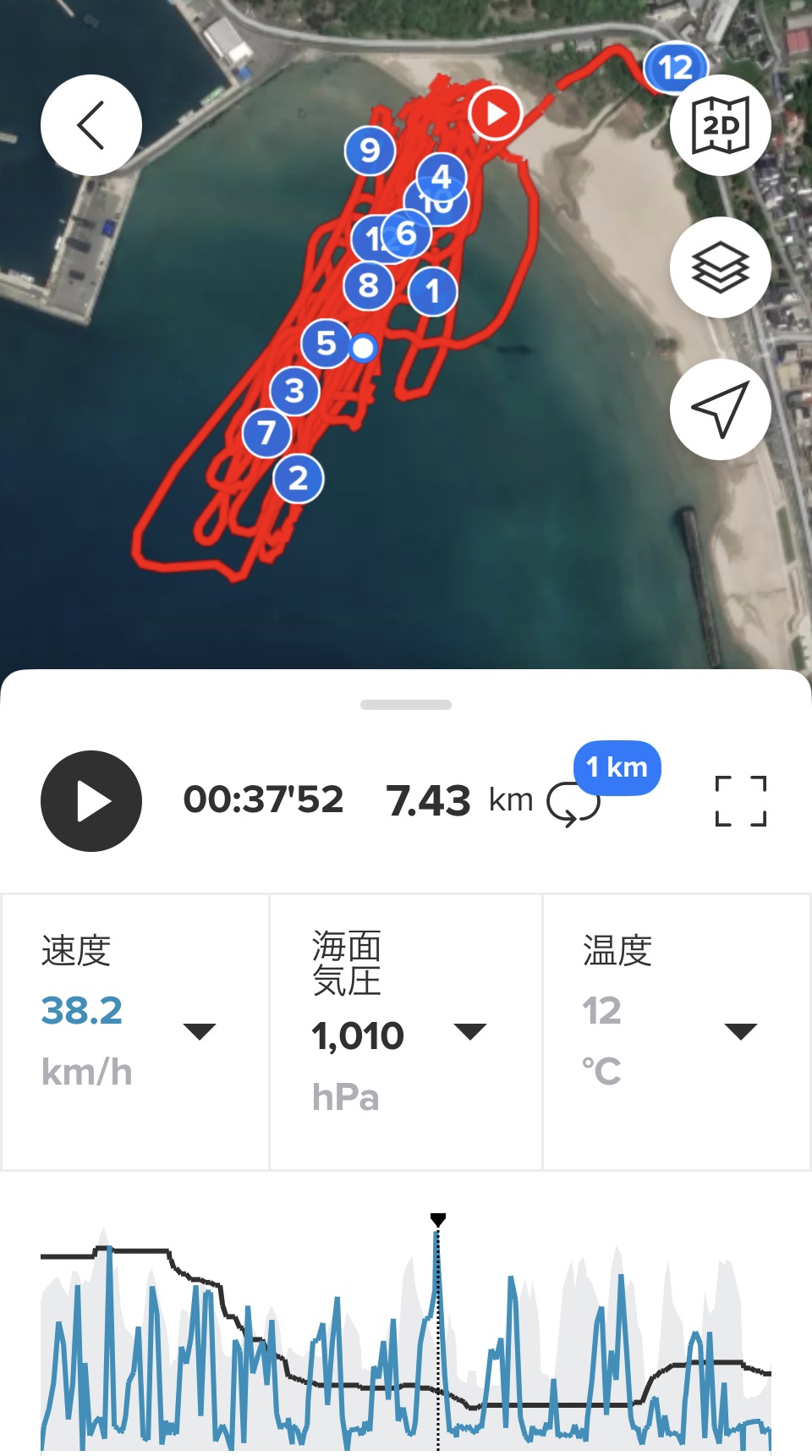Switch the map to 2D view
This screenshot has height=1456, width=812.
point(721,125)
